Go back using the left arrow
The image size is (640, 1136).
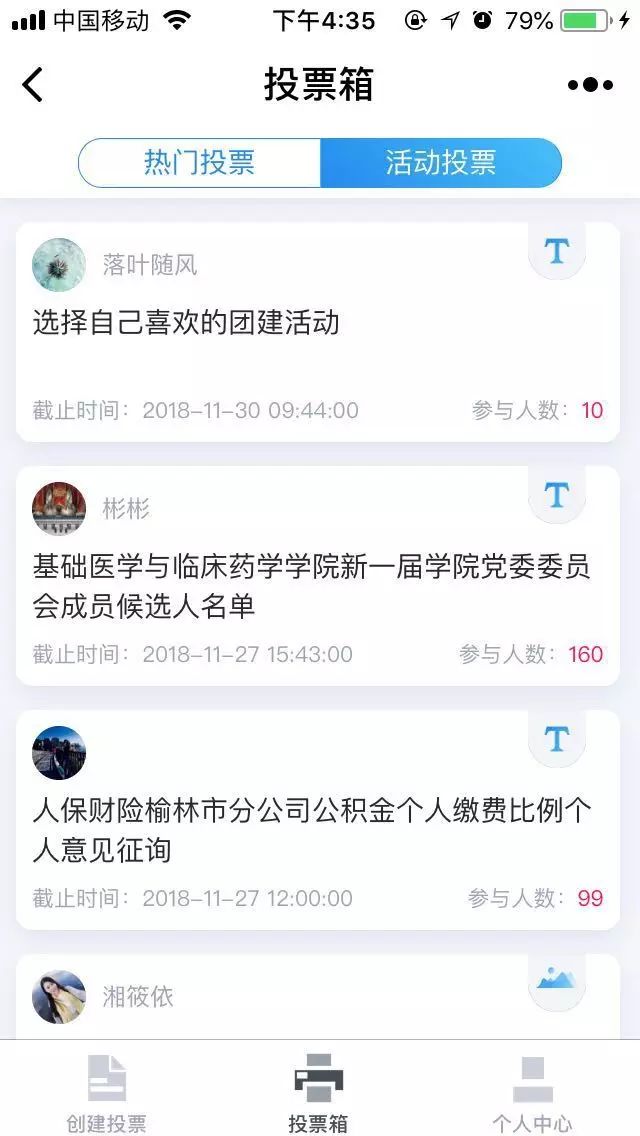coord(33,85)
